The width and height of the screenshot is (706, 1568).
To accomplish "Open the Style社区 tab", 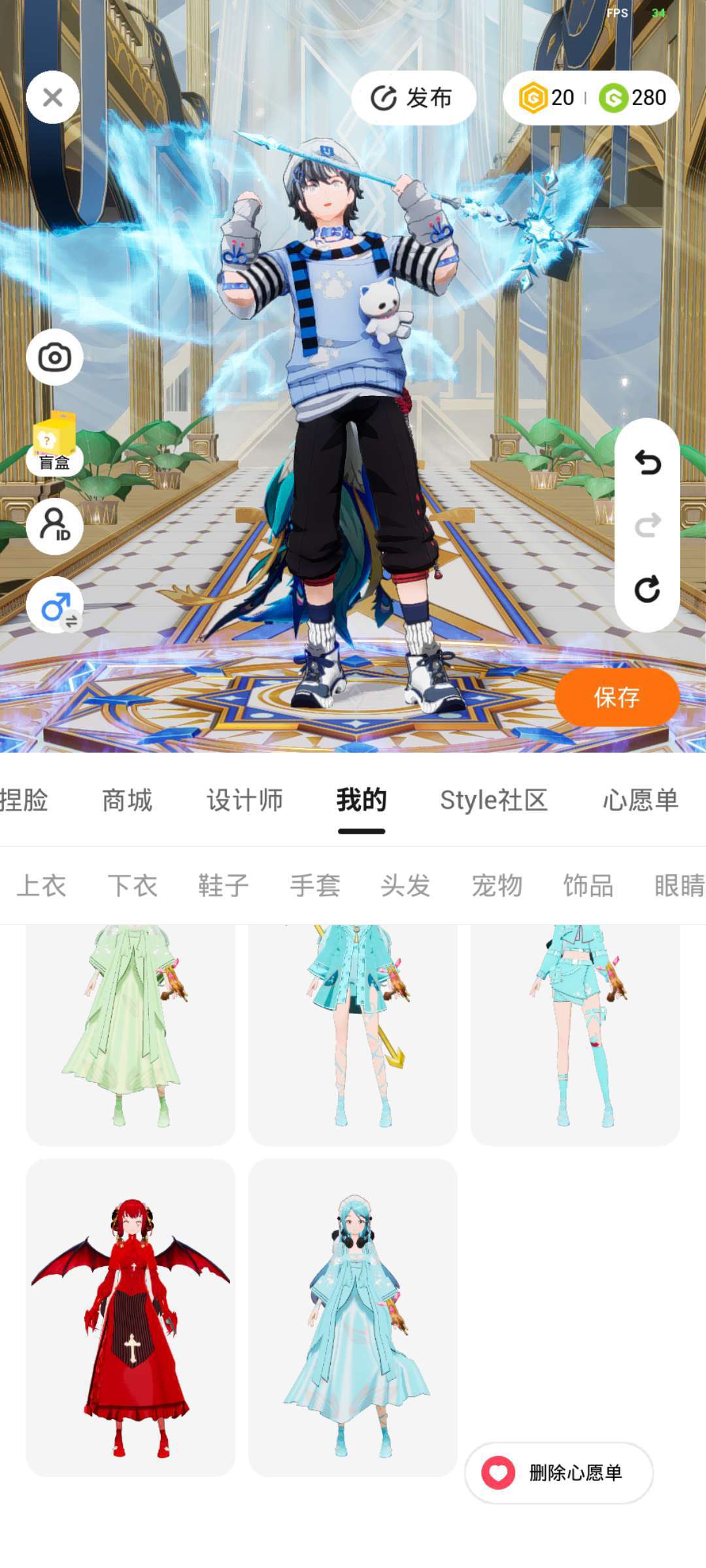I will pyautogui.click(x=494, y=800).
